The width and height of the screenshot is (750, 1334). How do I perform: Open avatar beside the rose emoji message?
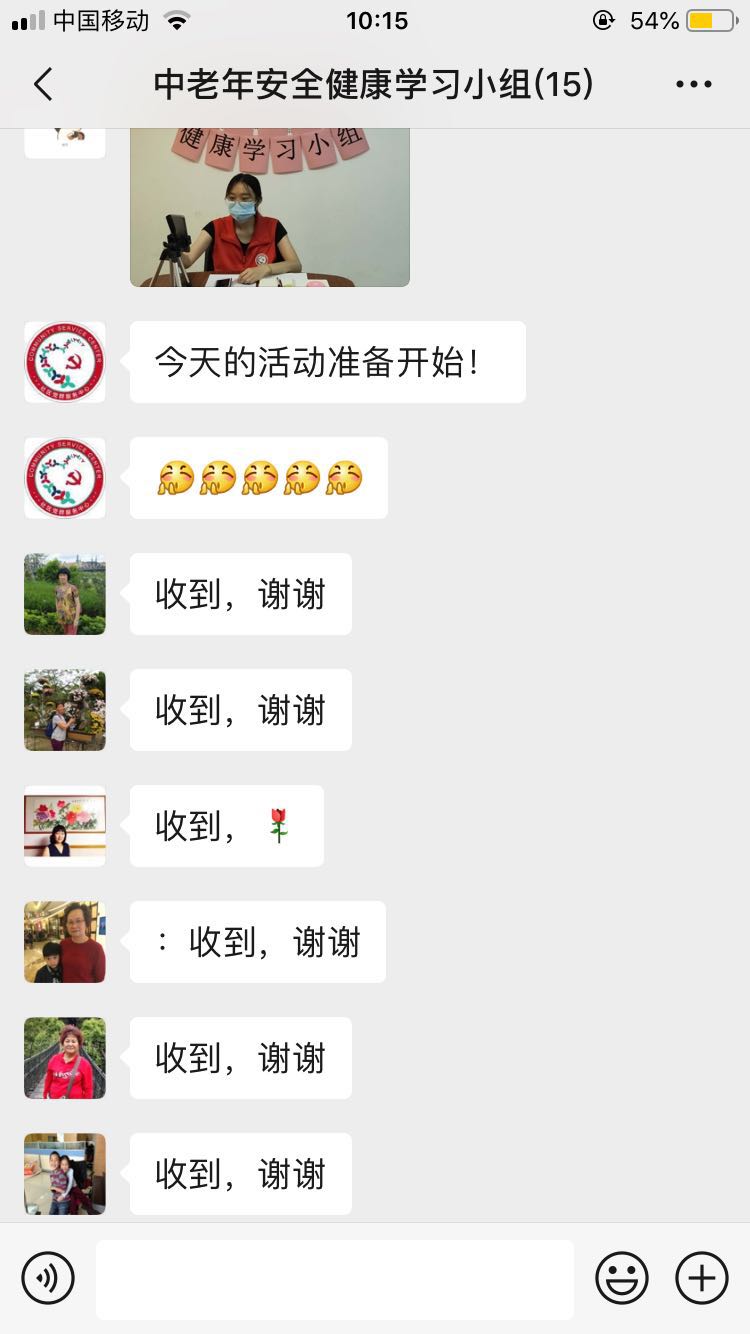tap(65, 826)
